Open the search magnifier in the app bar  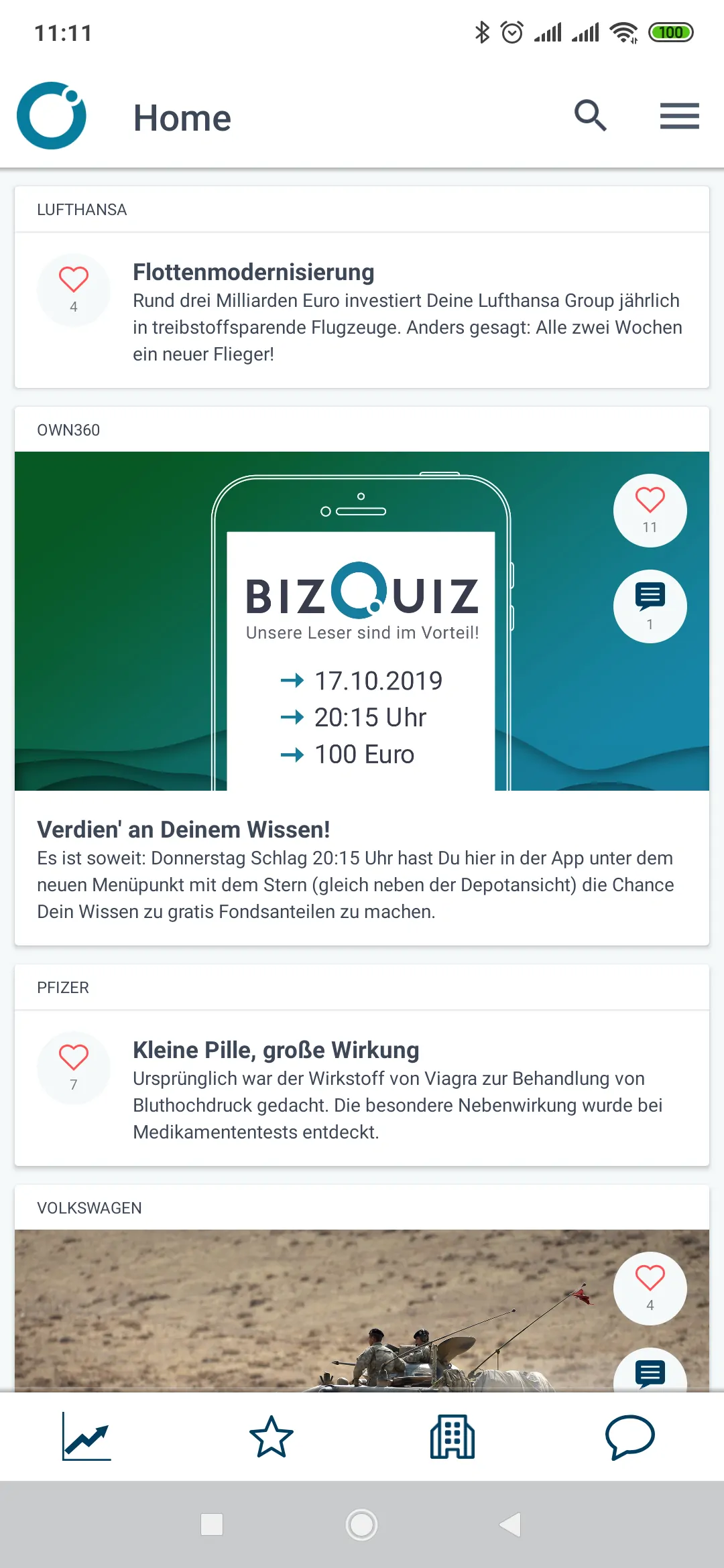tap(591, 116)
